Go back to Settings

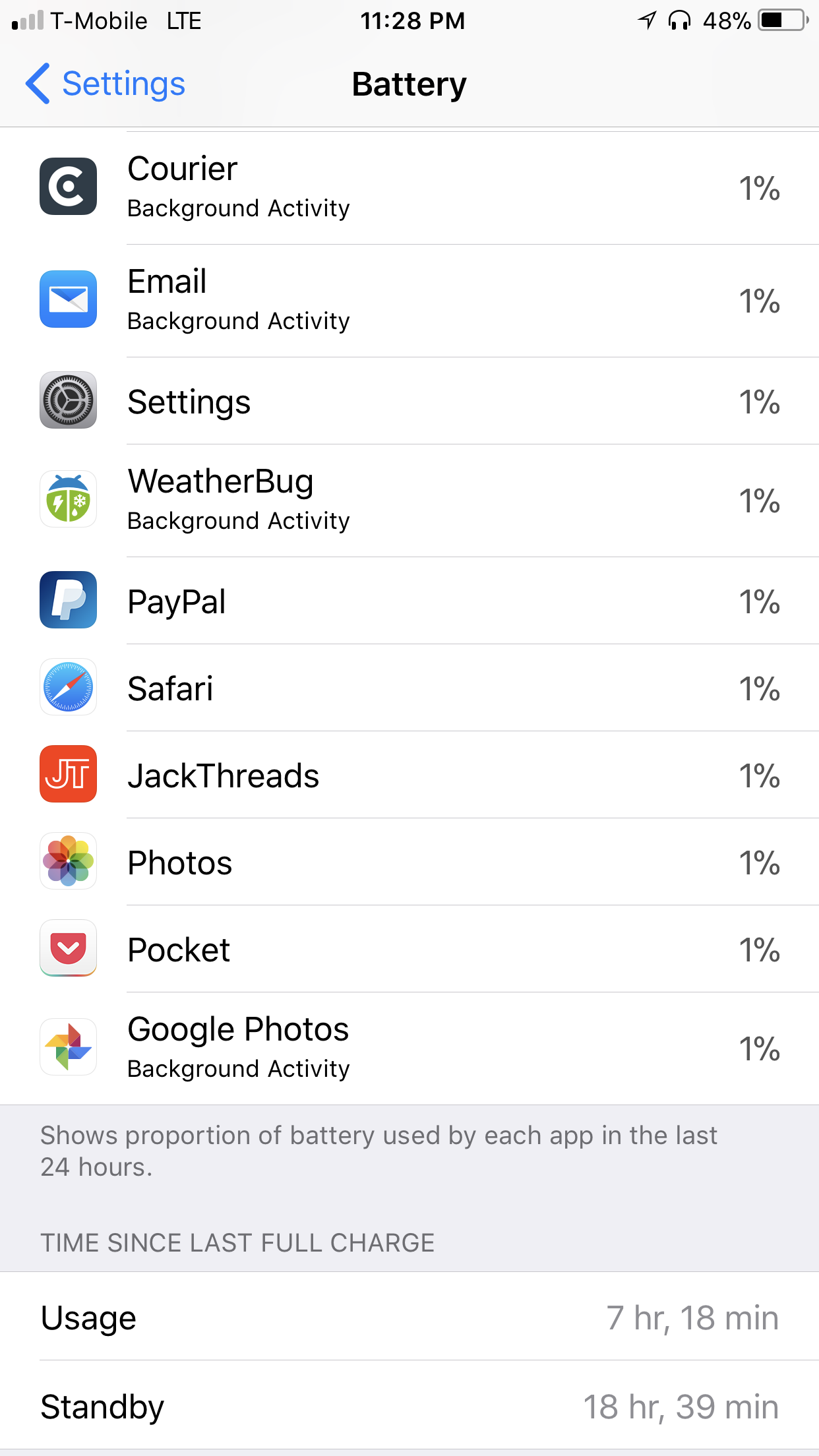[x=106, y=84]
